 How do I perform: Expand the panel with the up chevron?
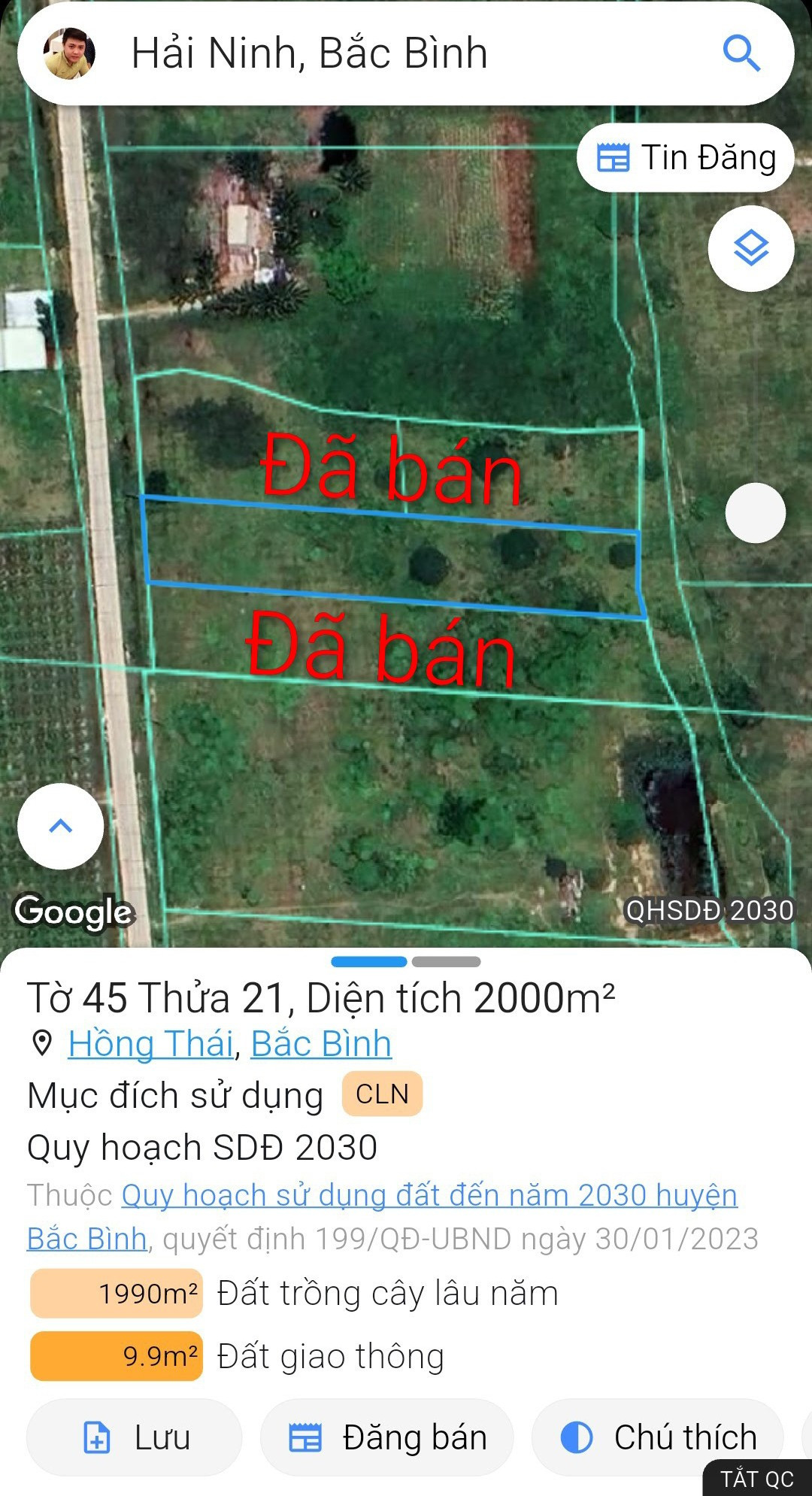[x=60, y=826]
